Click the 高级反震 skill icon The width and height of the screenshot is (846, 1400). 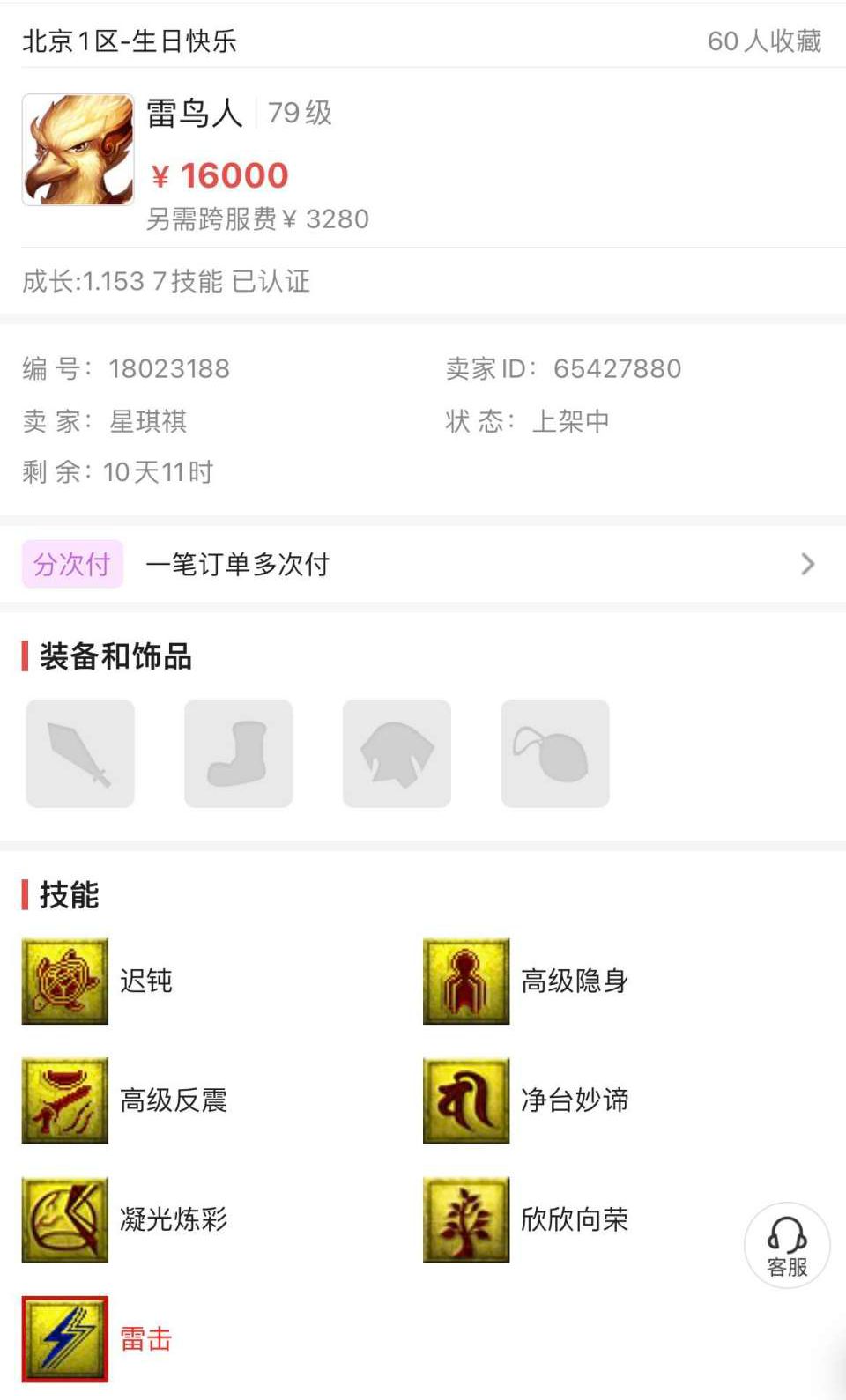[x=65, y=1100]
